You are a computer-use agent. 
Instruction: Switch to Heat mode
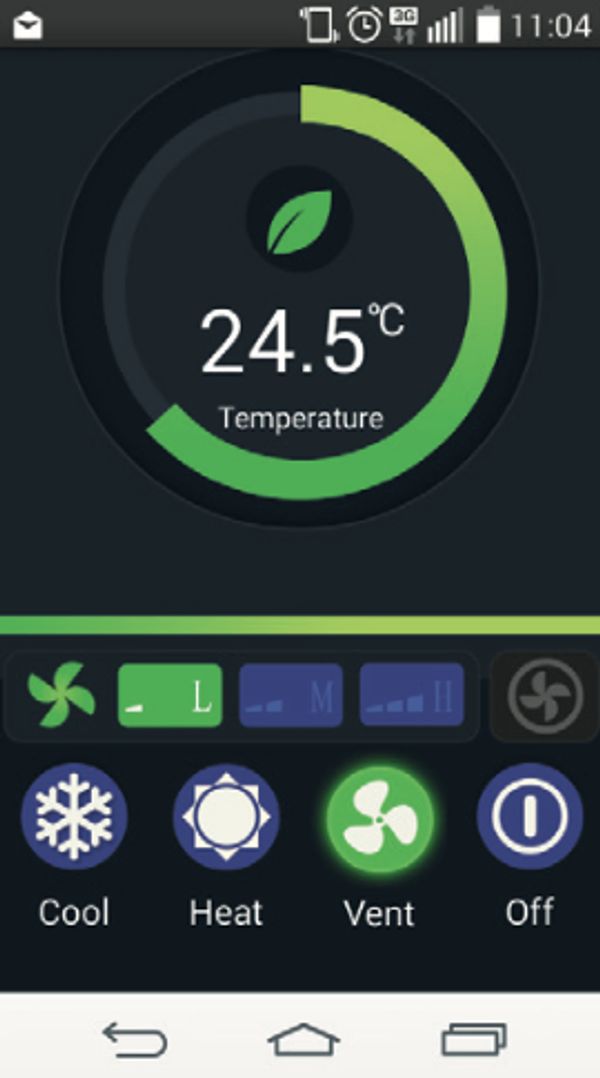point(226,816)
